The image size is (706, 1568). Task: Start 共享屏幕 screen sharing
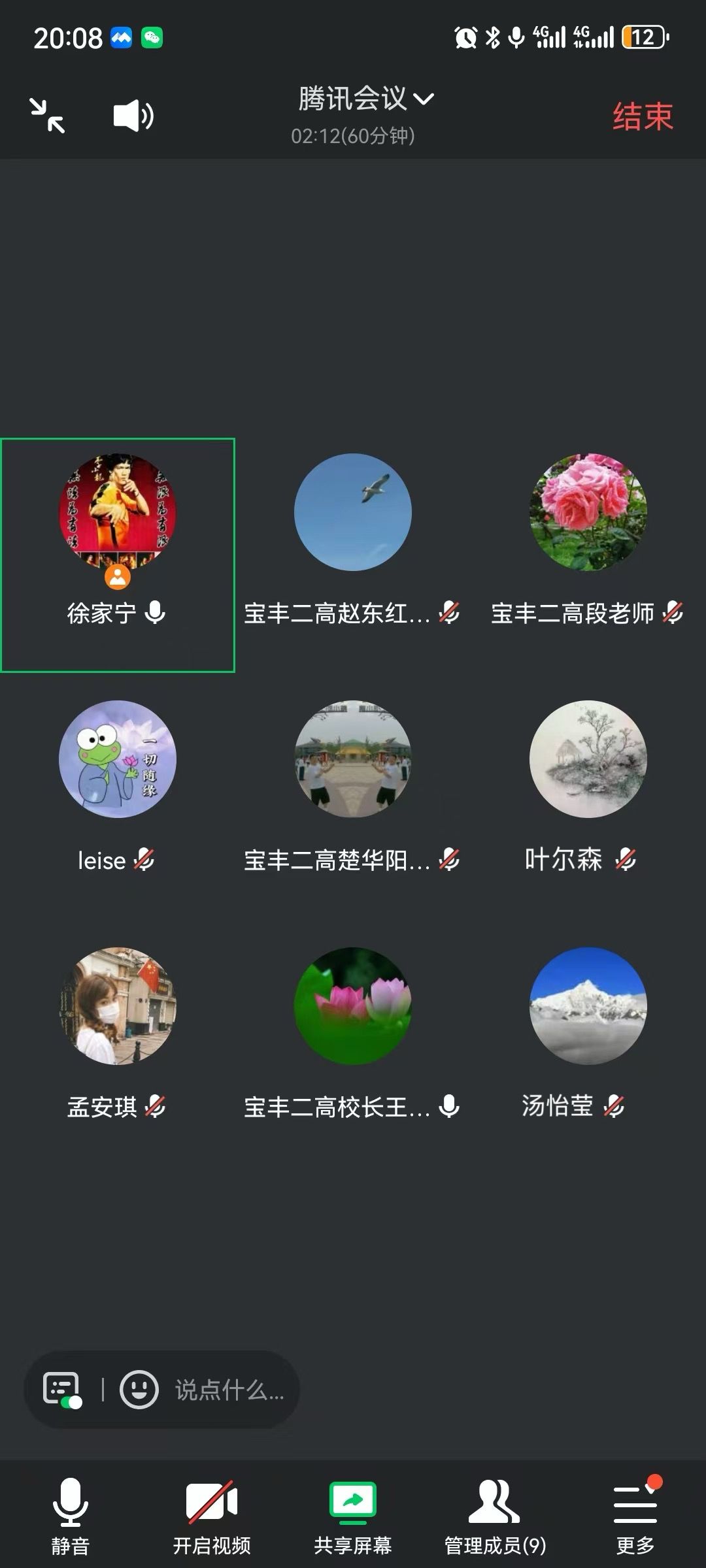[x=353, y=1517]
